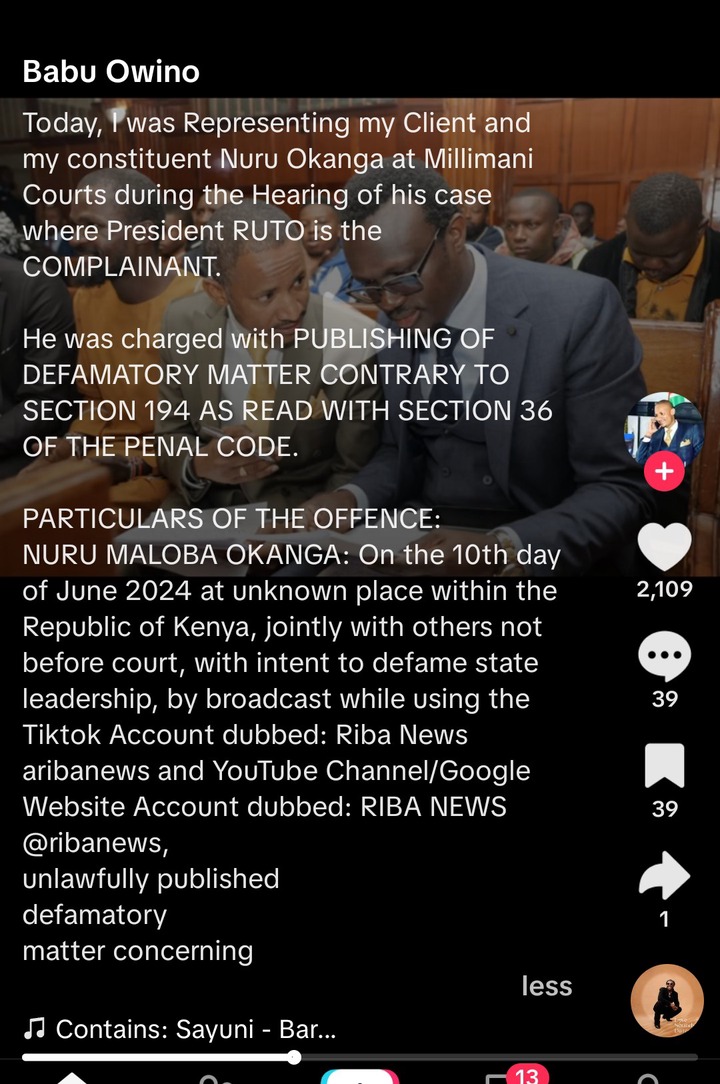
Task: Open the comments on this video
Action: point(664,657)
